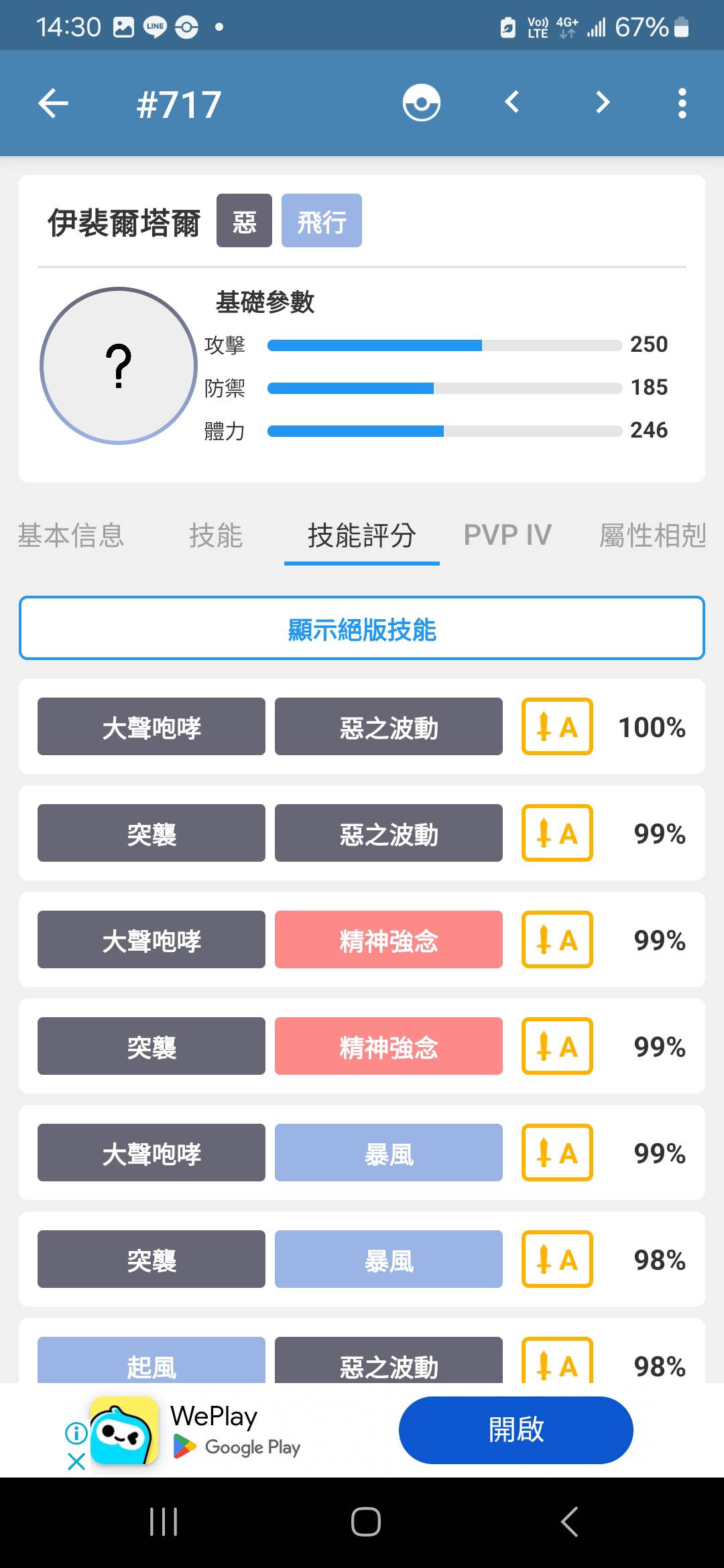Open the three-dot overflow menu
Image resolution: width=724 pixels, height=1568 pixels.
682,103
